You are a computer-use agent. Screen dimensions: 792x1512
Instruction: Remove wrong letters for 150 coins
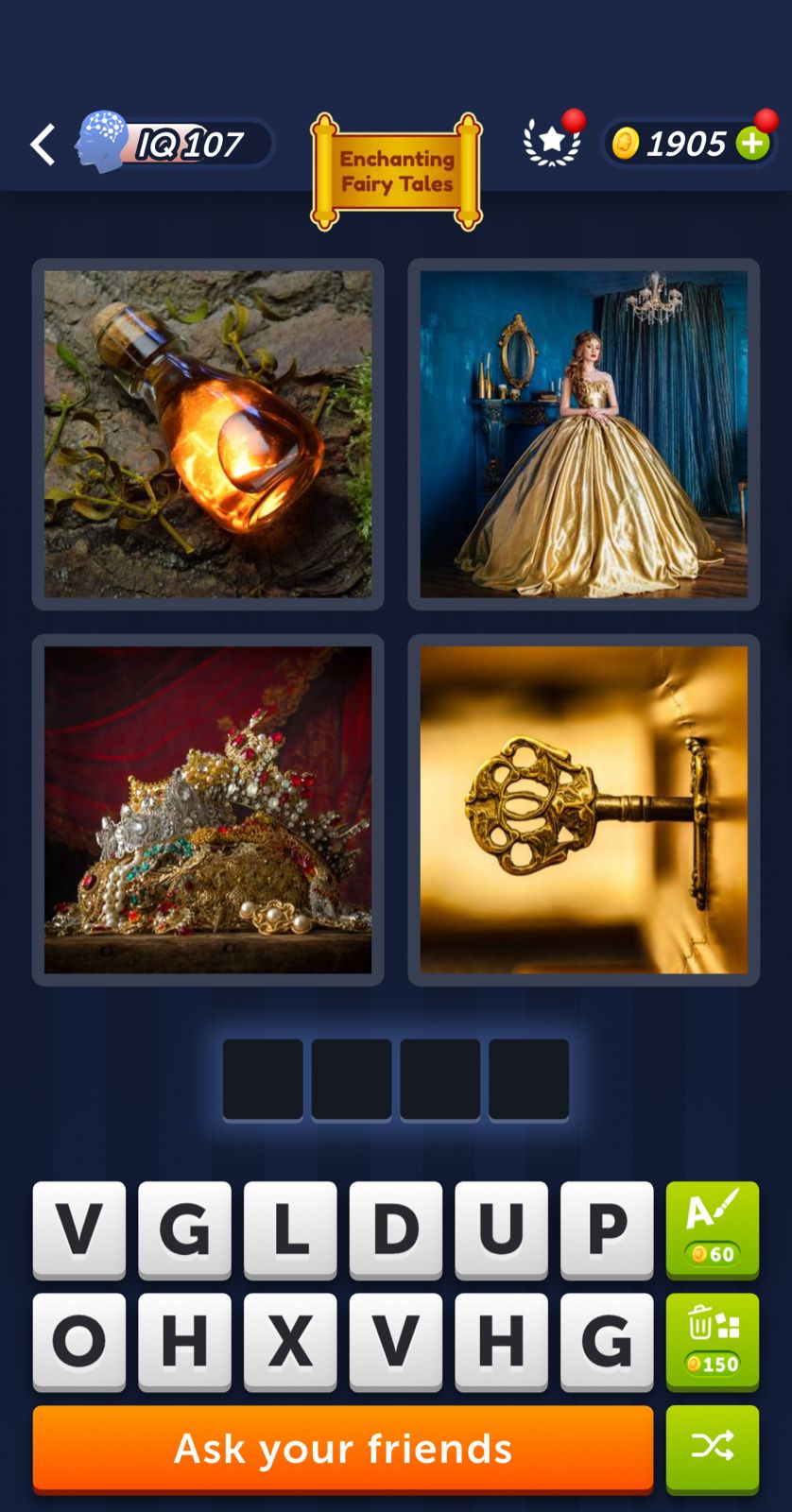712,1341
